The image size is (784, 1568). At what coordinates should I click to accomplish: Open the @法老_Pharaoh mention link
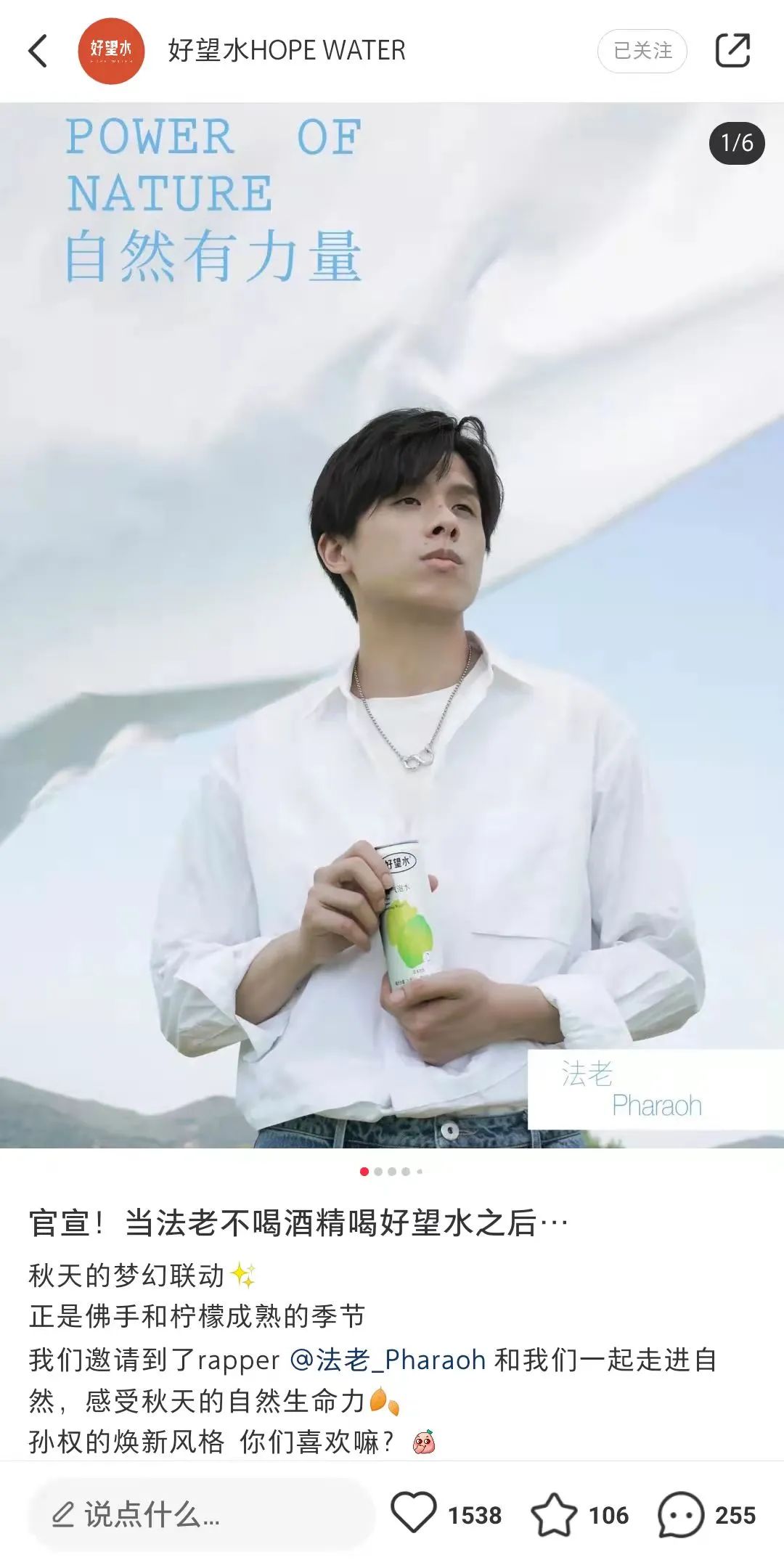[x=388, y=1360]
